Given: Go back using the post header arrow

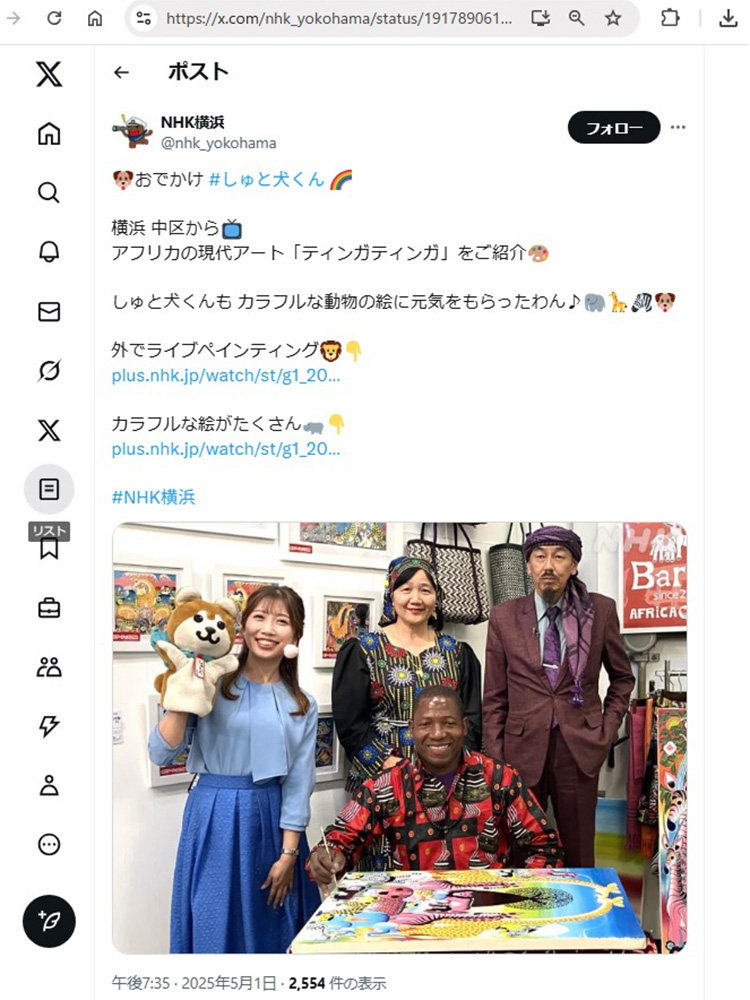Looking at the screenshot, I should 121,72.
